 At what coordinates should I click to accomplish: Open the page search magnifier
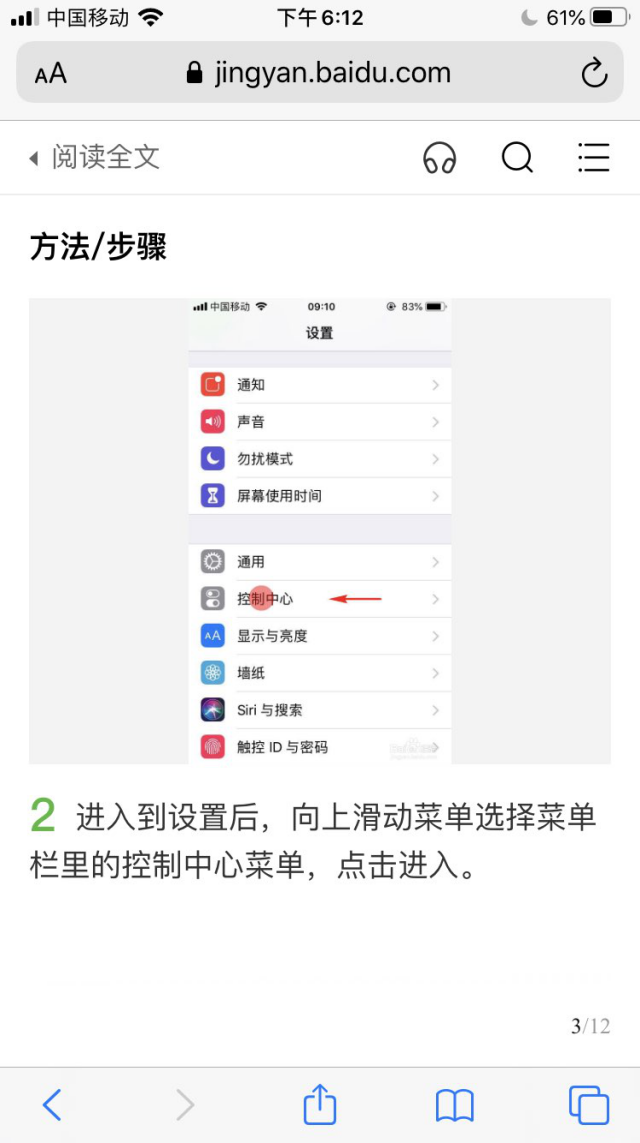pos(517,157)
